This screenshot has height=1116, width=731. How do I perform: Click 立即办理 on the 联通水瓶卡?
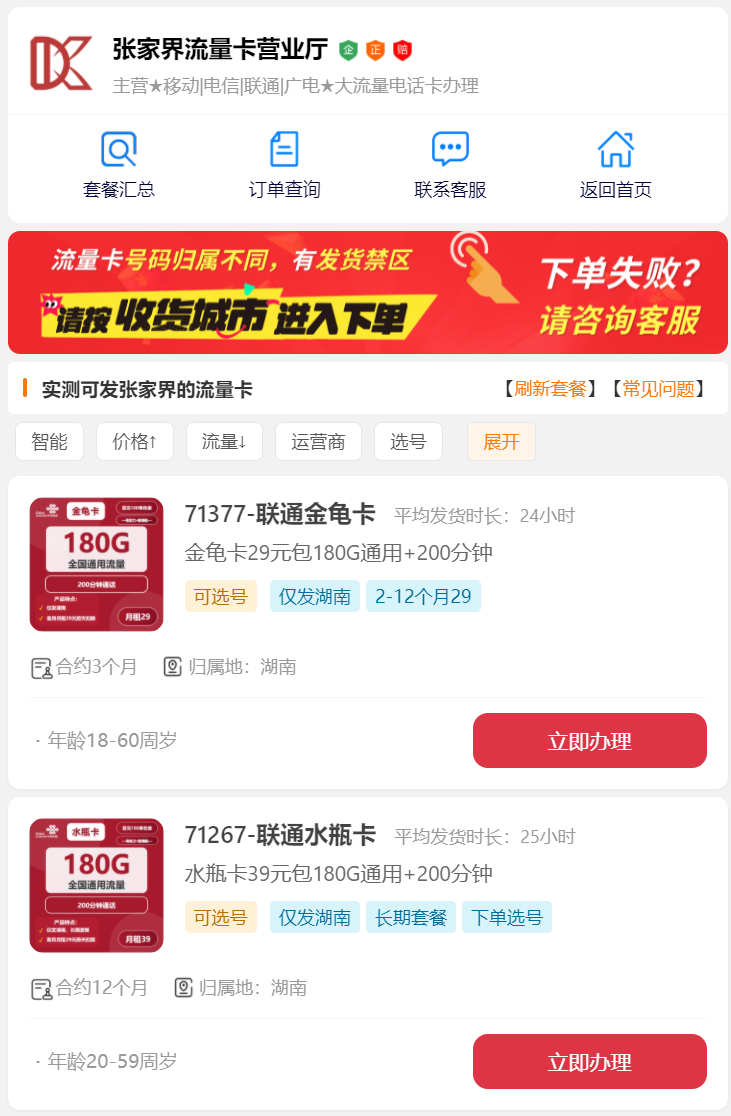point(589,1061)
